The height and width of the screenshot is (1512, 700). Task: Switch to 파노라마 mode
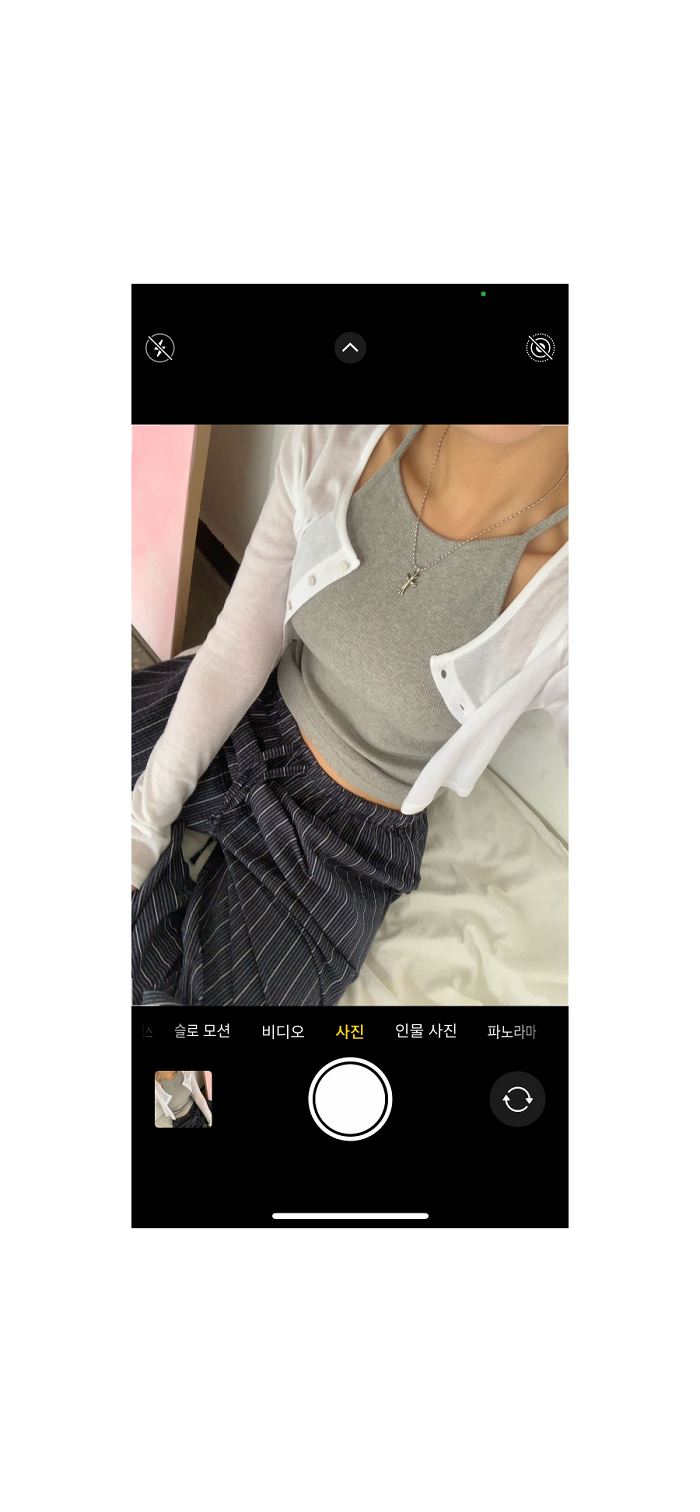coord(512,1031)
